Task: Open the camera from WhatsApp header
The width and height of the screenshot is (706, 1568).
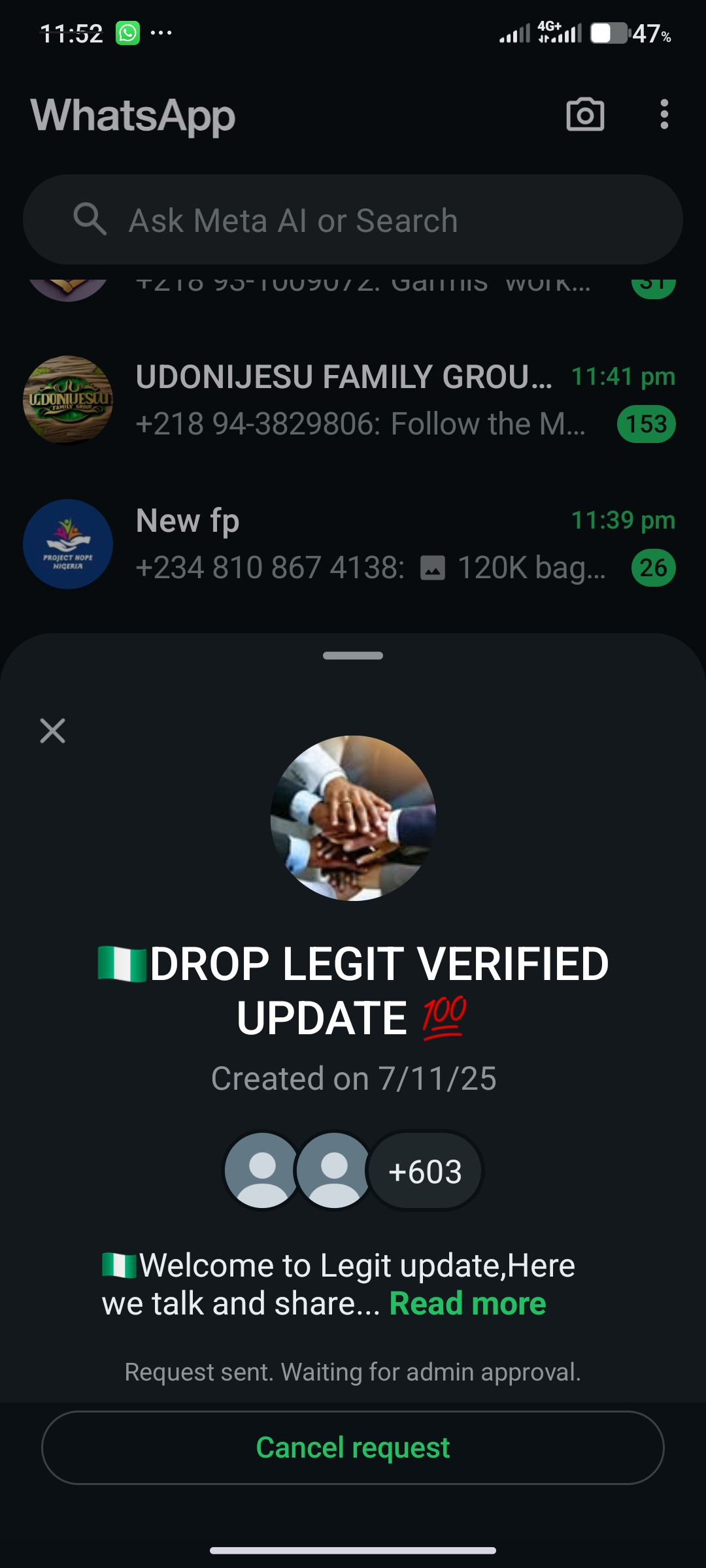Action: click(584, 115)
